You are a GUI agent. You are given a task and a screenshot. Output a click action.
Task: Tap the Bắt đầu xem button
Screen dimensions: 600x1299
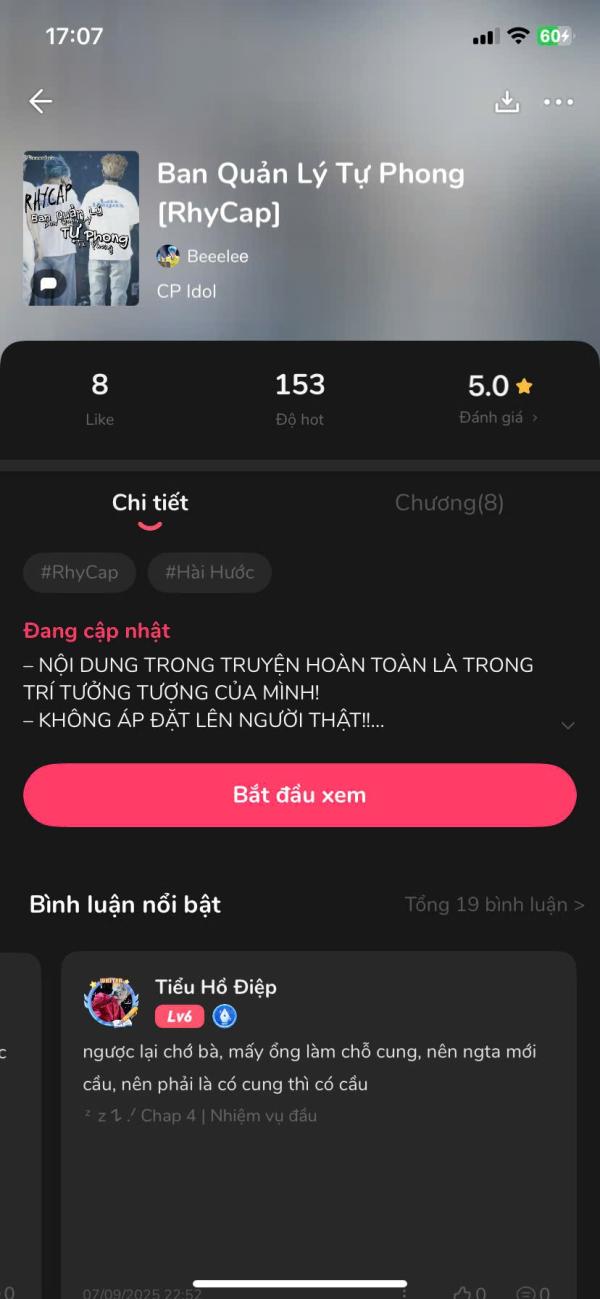[x=300, y=795]
